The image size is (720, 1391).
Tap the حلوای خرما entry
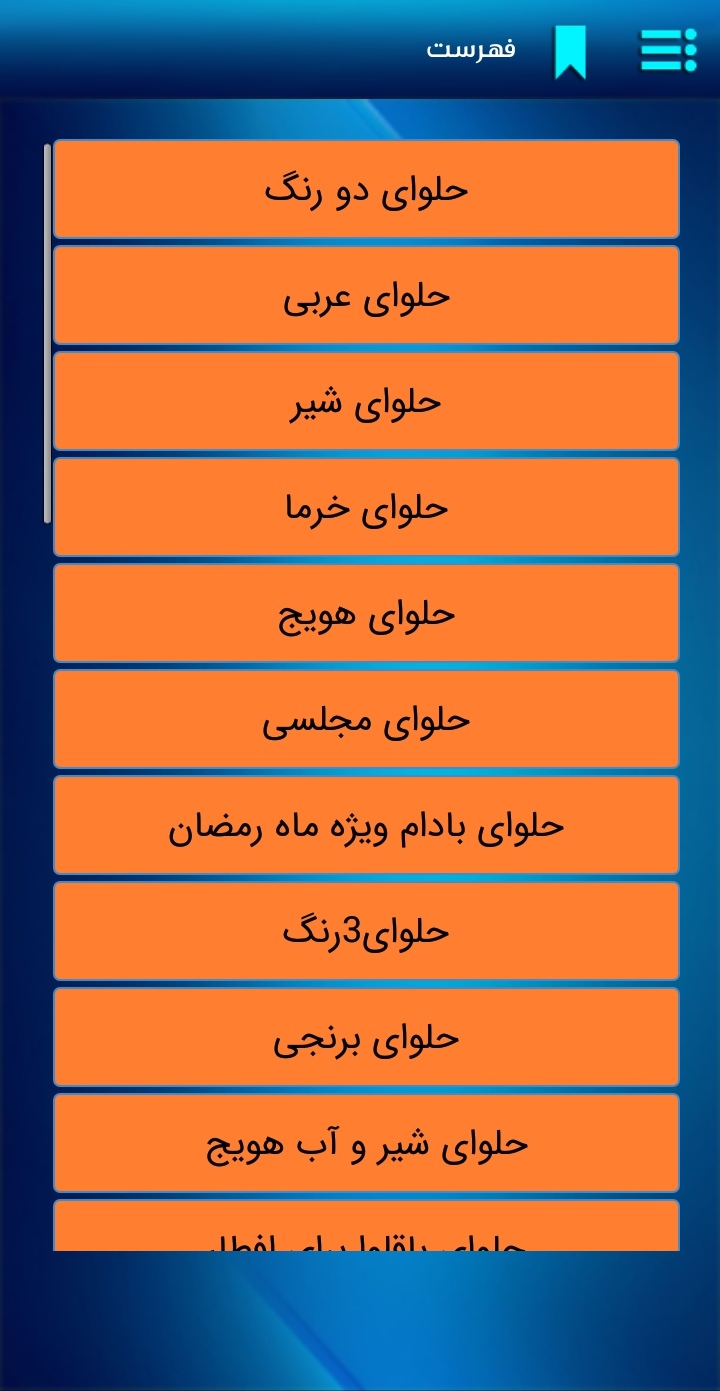(x=366, y=507)
